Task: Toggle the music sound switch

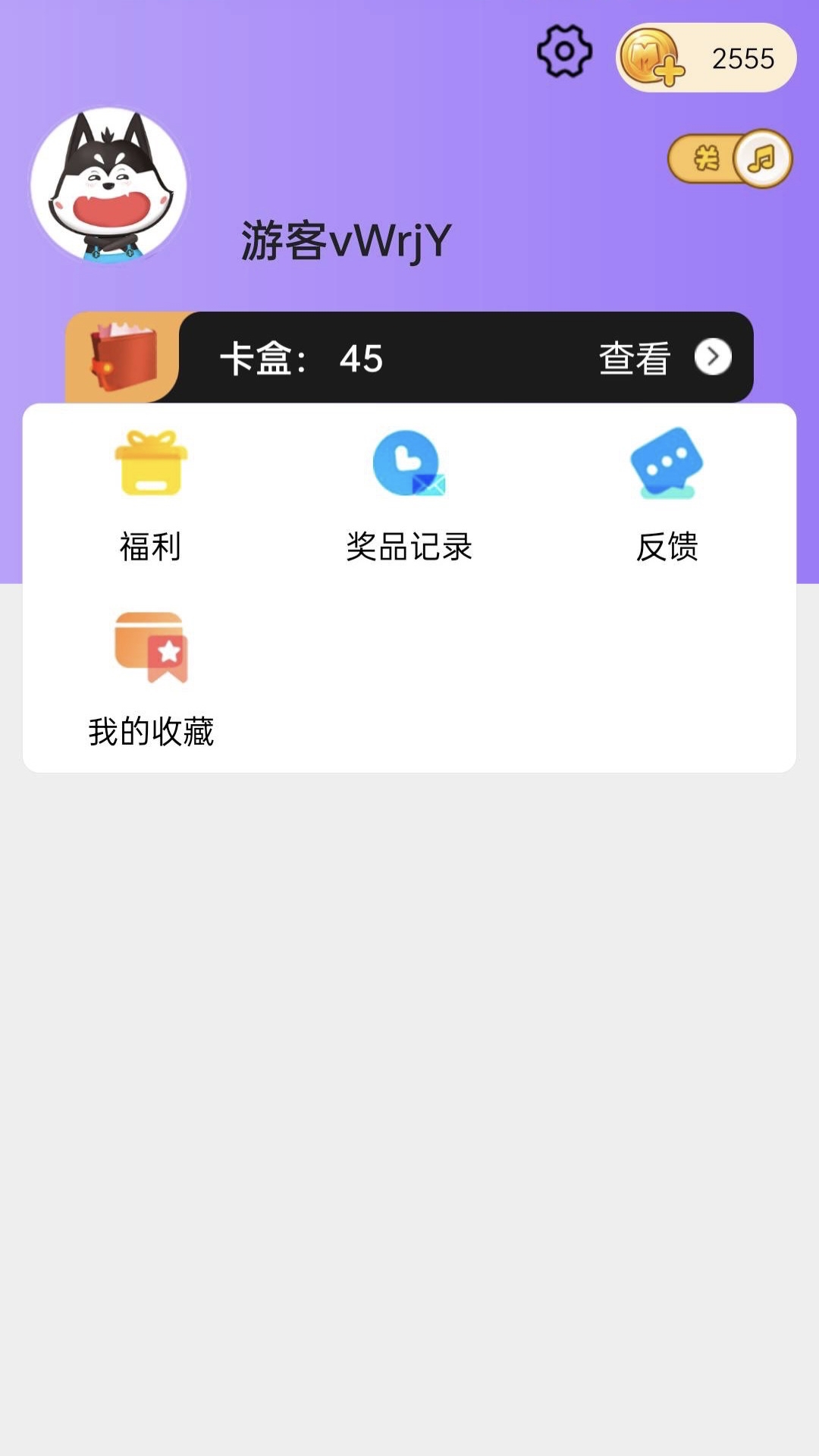Action: [730, 158]
